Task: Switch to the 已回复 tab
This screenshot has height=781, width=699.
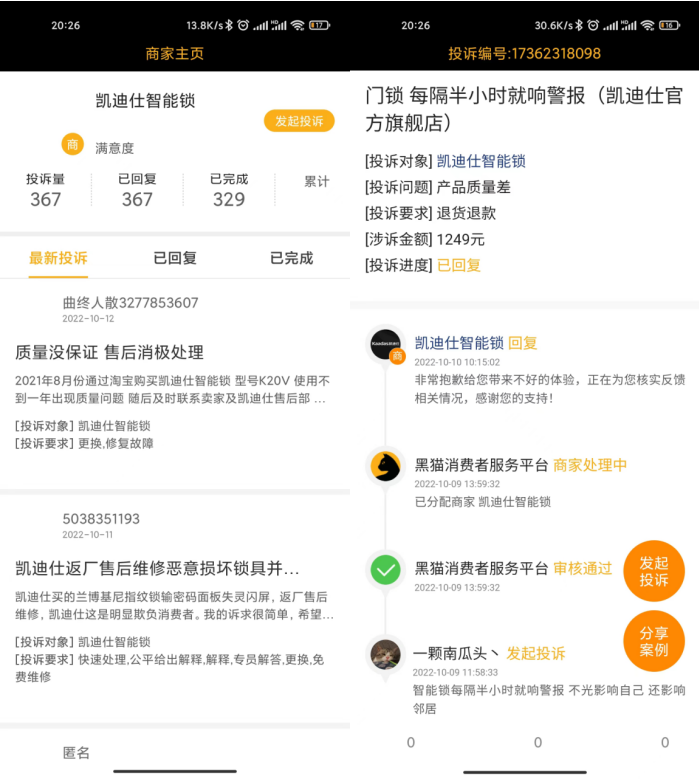Action: (175, 258)
